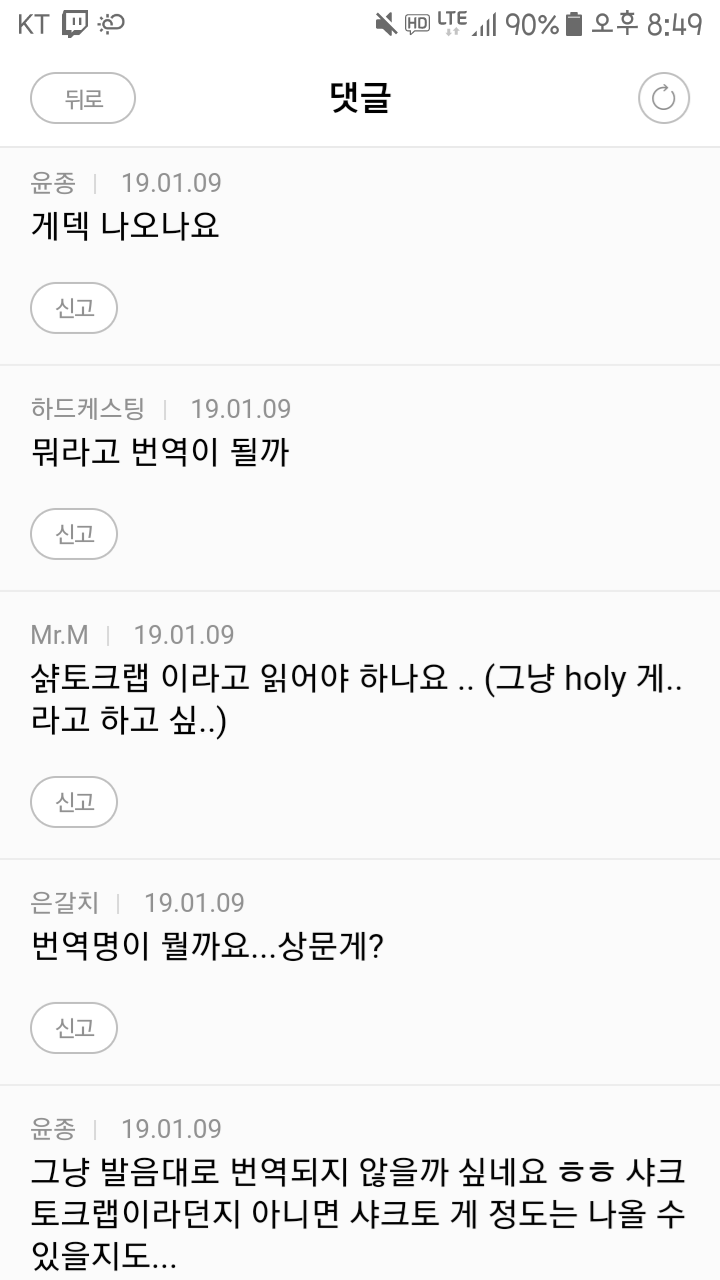Report the 게덱 나오나요 comment
Viewport: 720px width, 1280px height.
coord(74,308)
